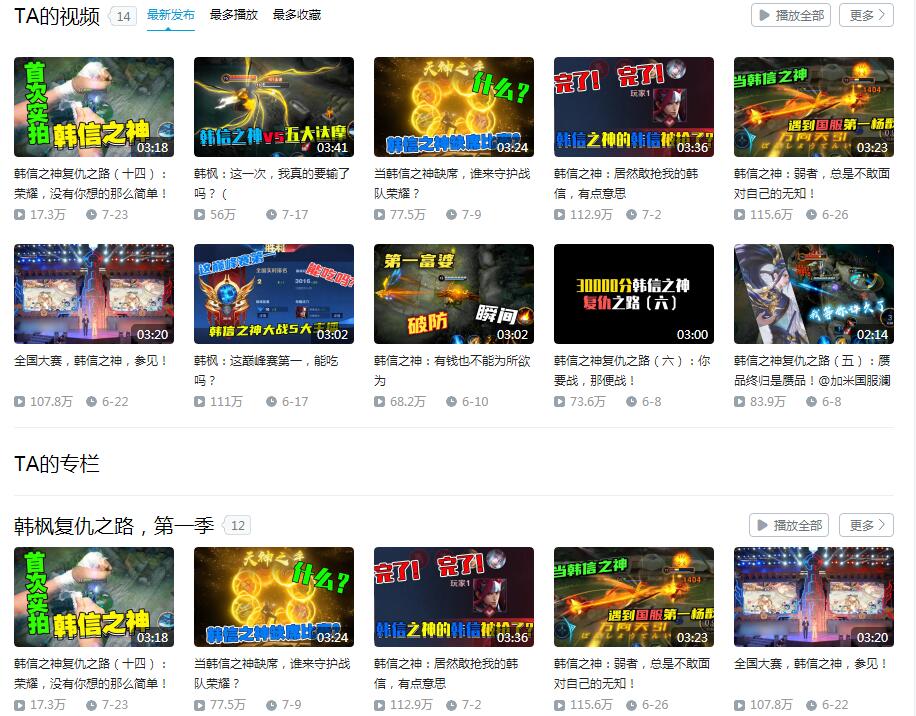Open the first 全国大赛，韩信之神，参见 video in TA的视频
This screenshot has width=916, height=716.
coord(93,294)
